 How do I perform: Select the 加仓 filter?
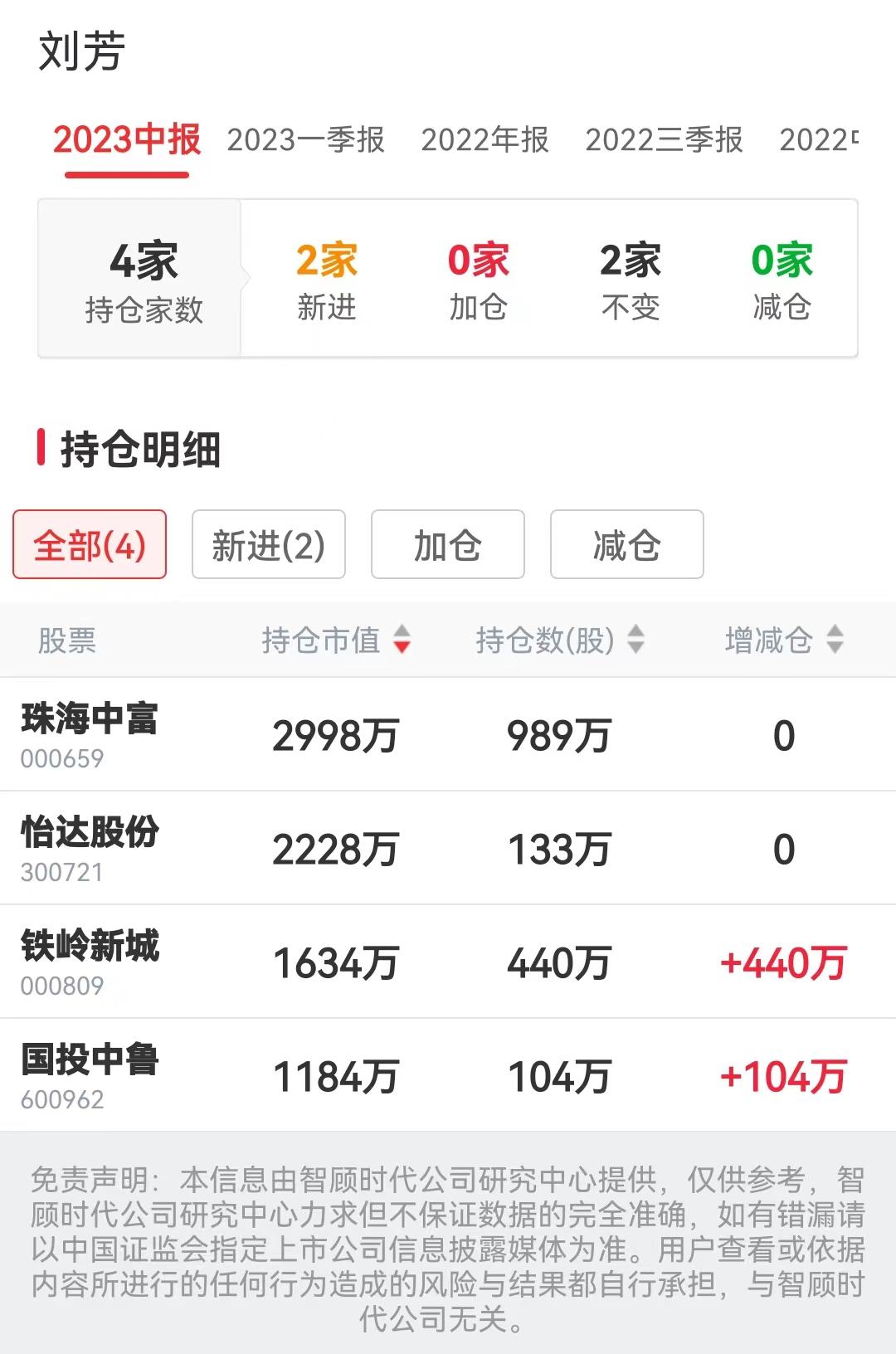coord(448,545)
